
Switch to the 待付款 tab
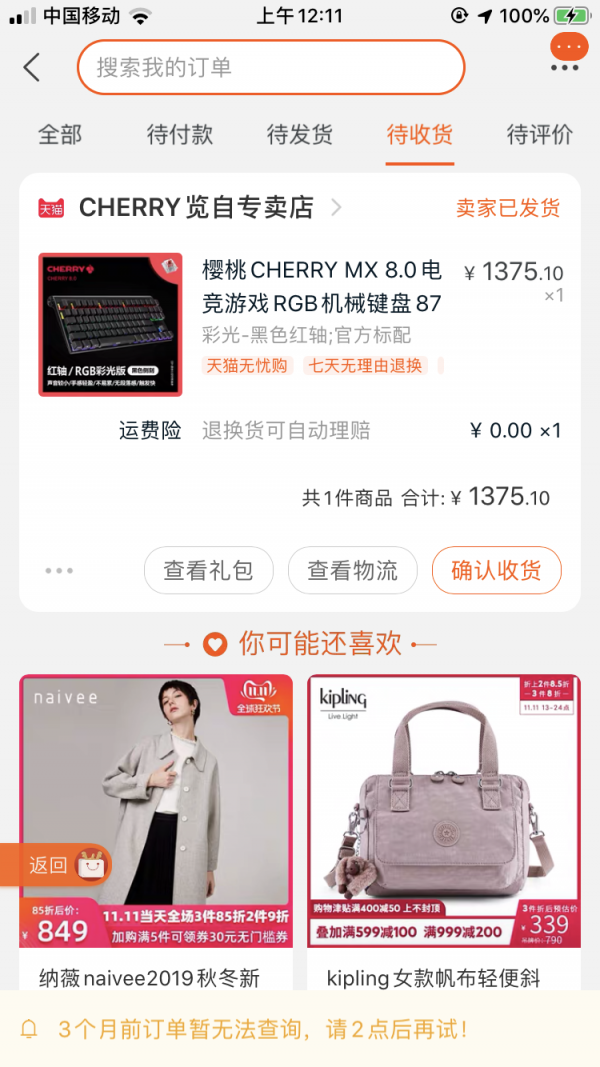tap(180, 134)
